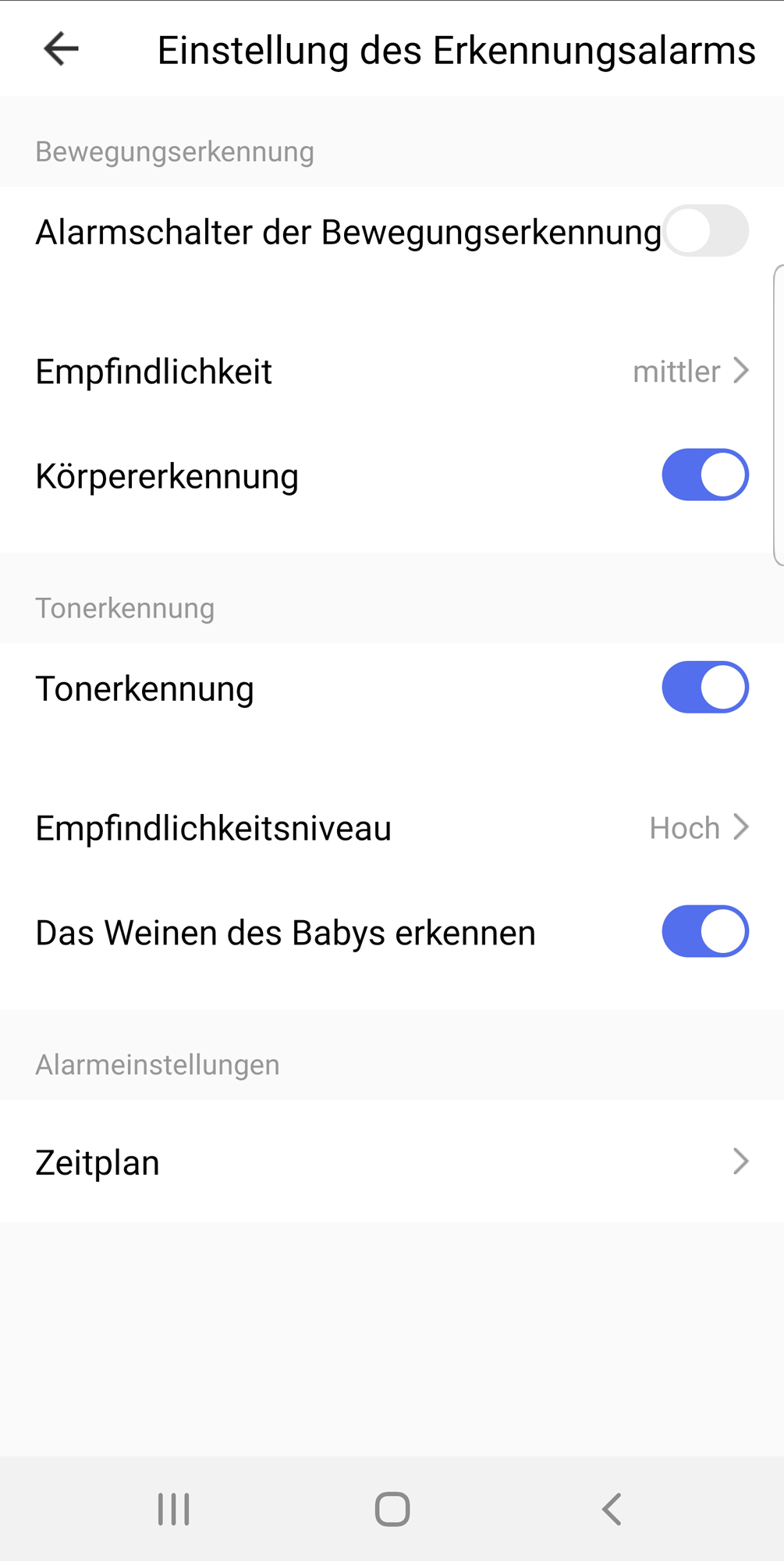Screen dimensions: 784x1561
Task: Open the Zeitplan row
Action: [x=392, y=1162]
